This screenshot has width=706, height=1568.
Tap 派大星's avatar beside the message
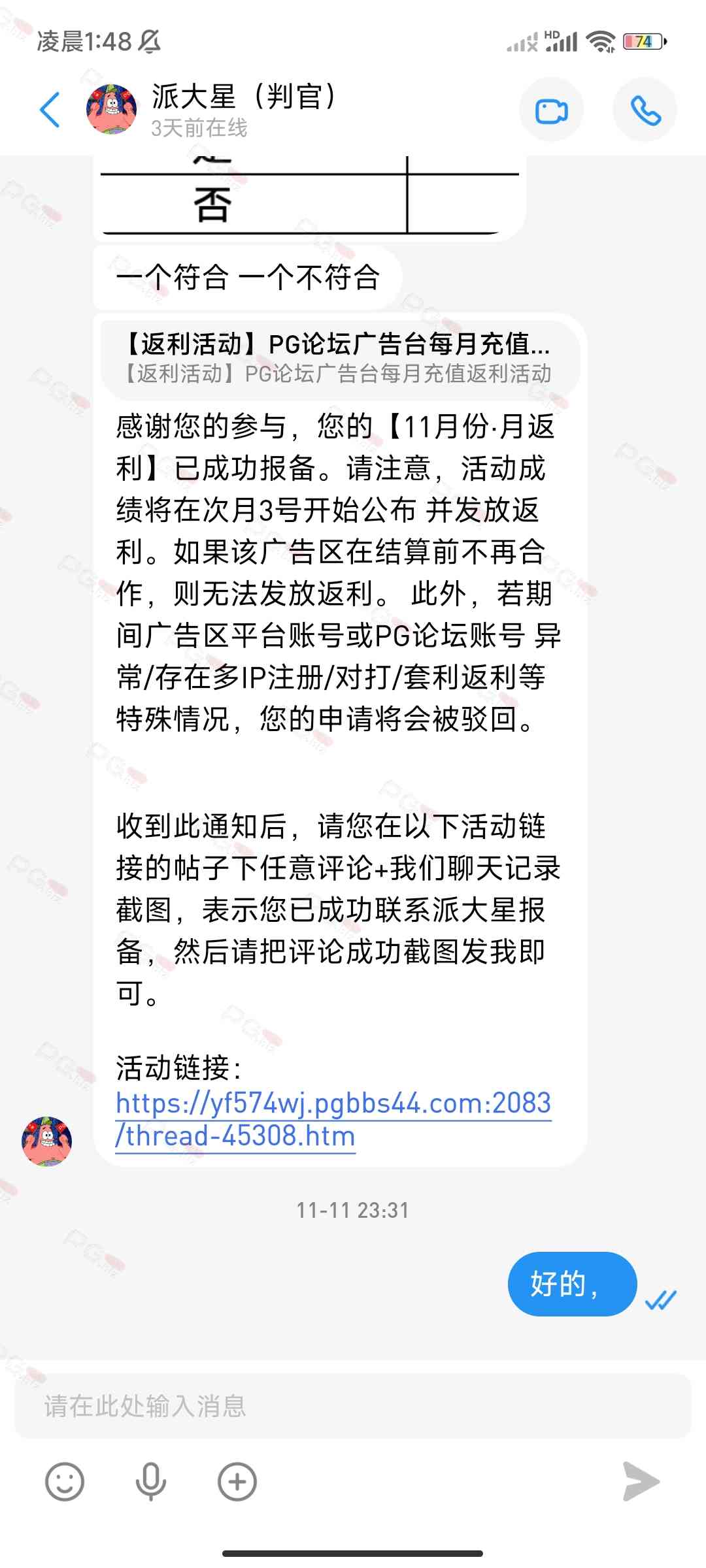(x=47, y=1141)
